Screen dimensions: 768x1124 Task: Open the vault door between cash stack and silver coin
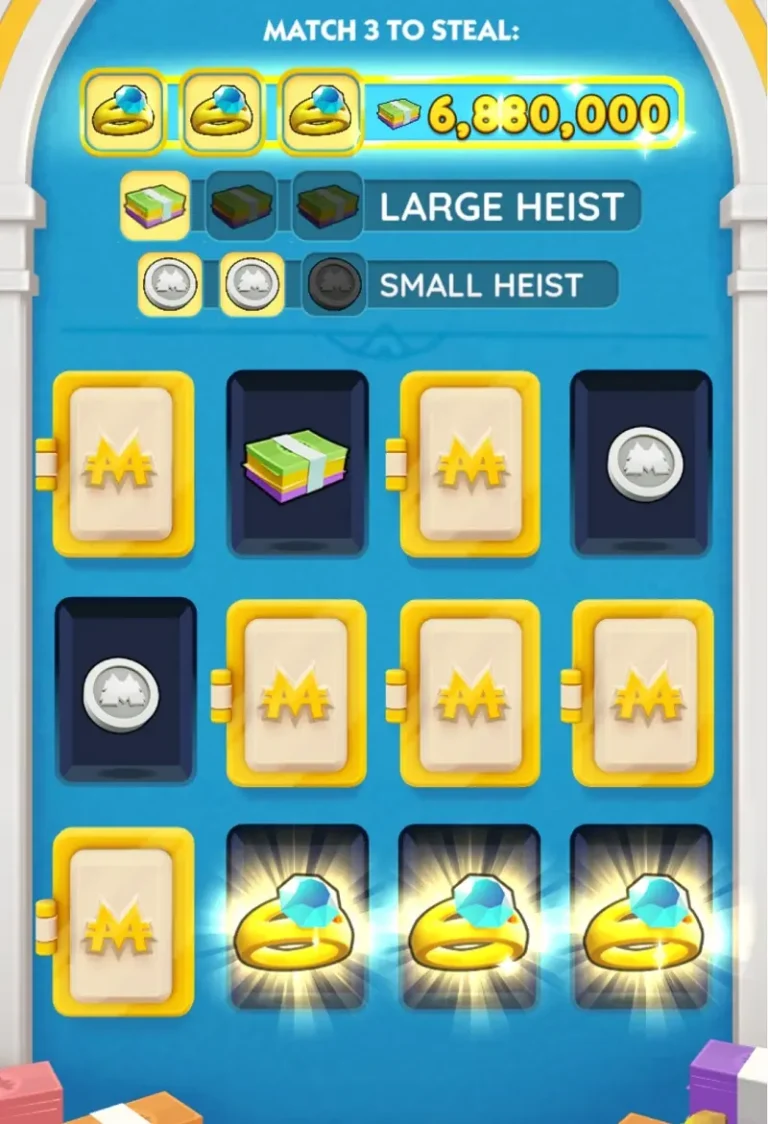pyautogui.click(x=470, y=465)
